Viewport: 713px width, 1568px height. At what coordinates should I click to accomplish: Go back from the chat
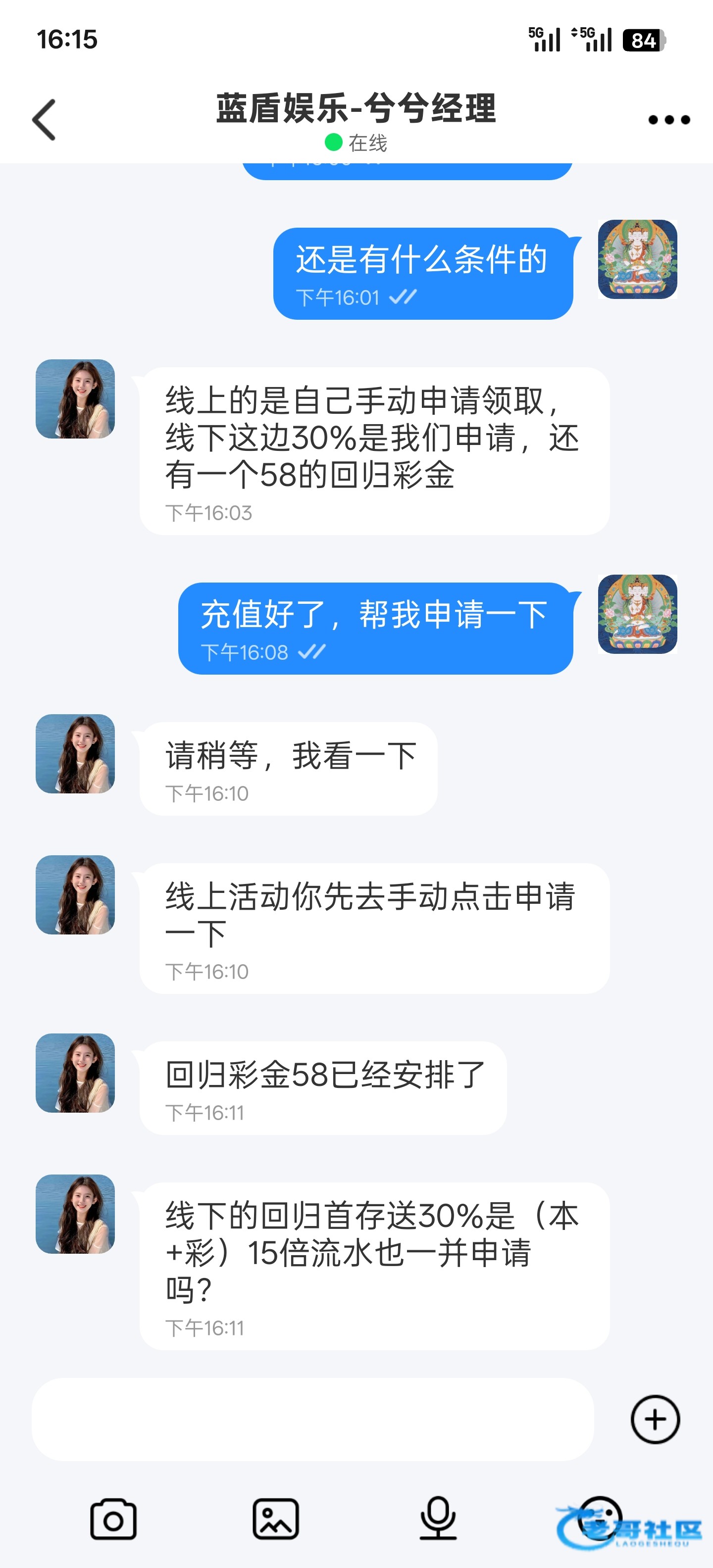click(x=45, y=120)
